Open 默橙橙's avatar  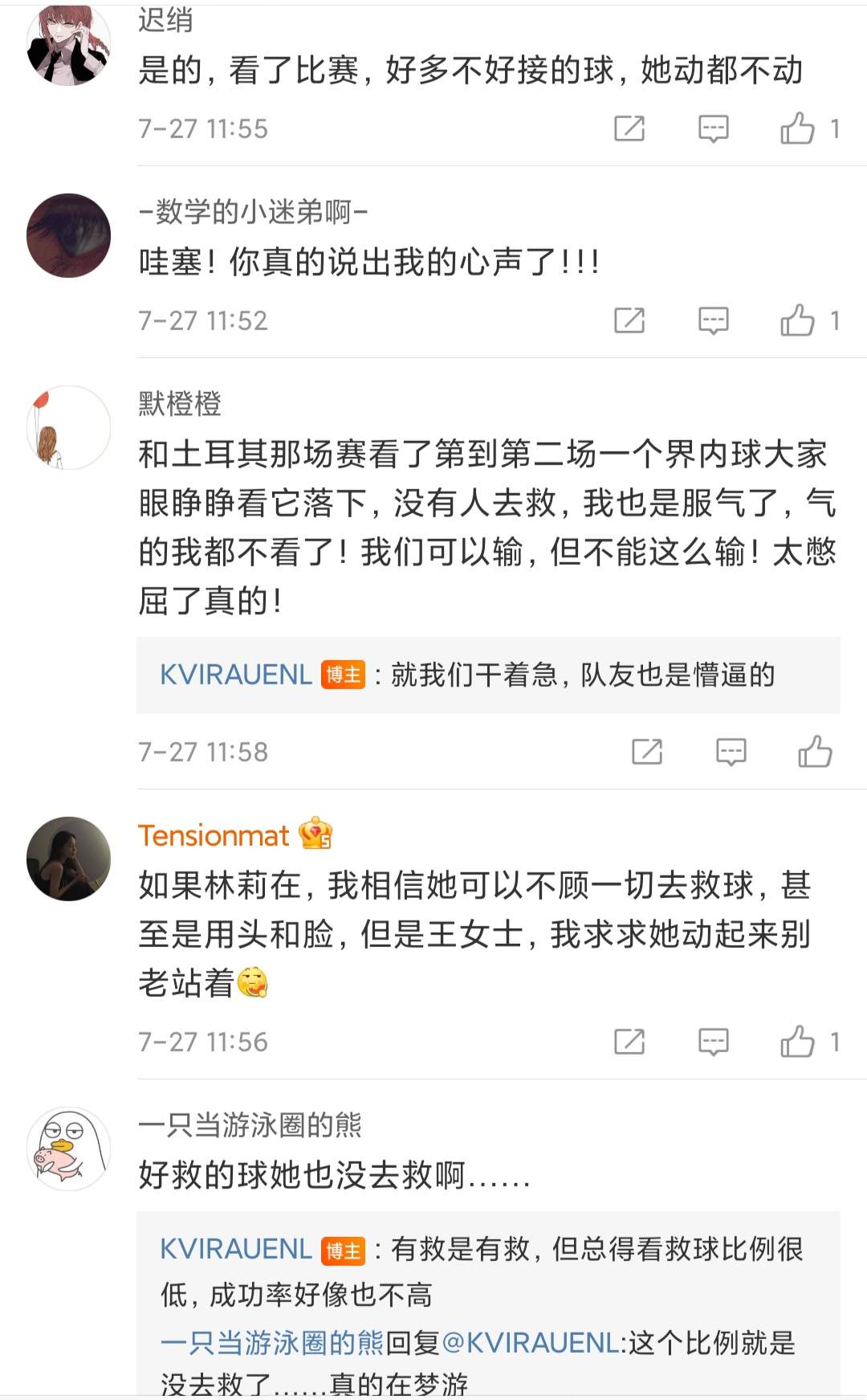coord(68,427)
